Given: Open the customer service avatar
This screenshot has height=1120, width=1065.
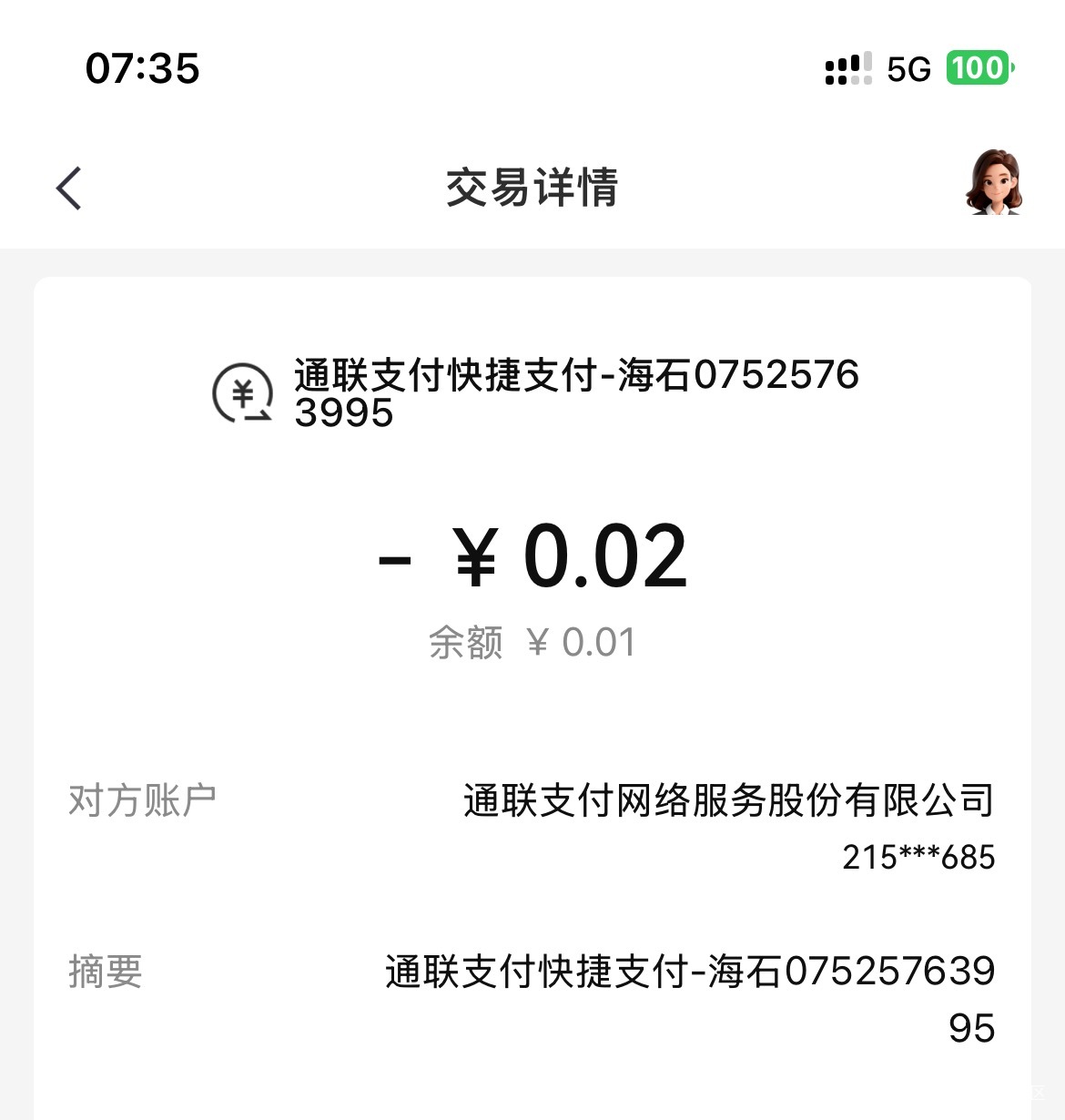Looking at the screenshot, I should (993, 183).
